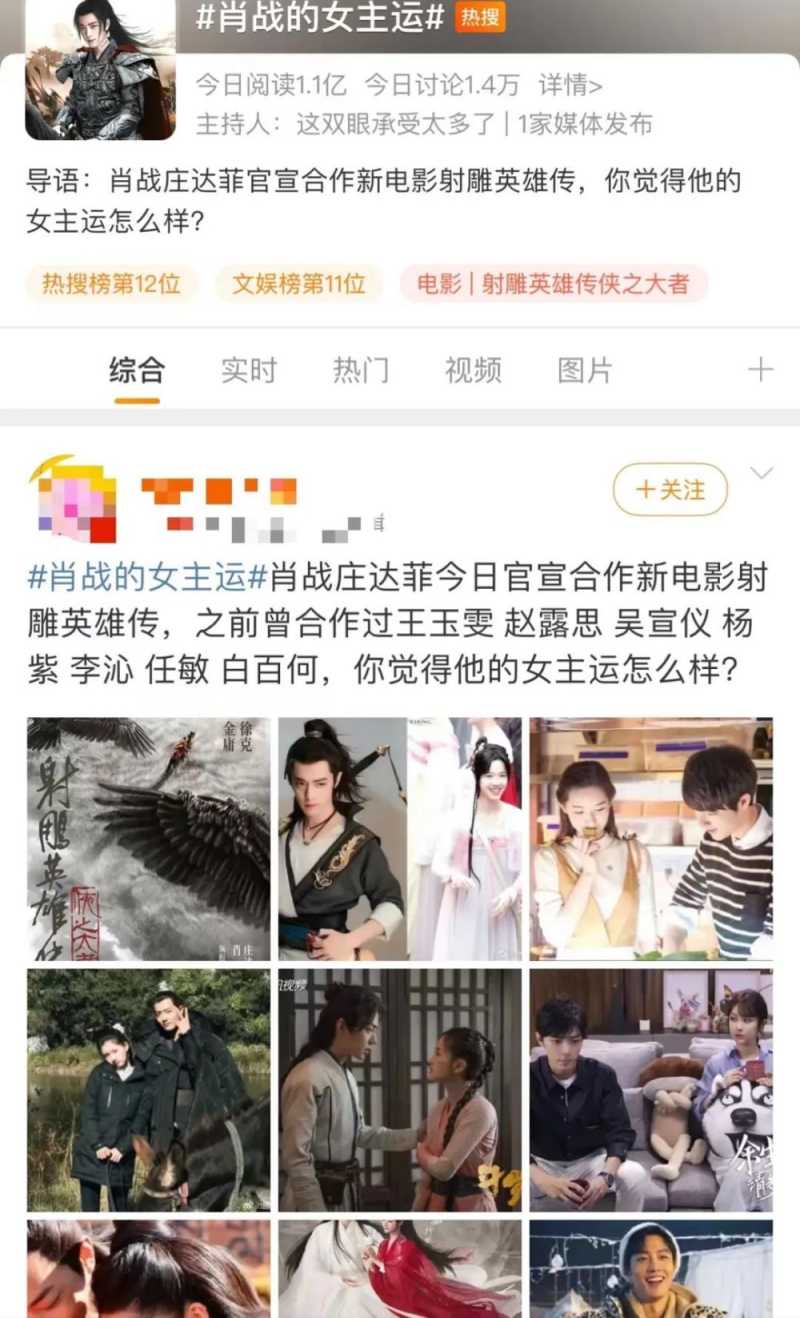This screenshot has width=800, height=1318.
Task: Open the 电影 | 射雕英雄传侠之大者 chip
Action: pyautogui.click(x=553, y=284)
